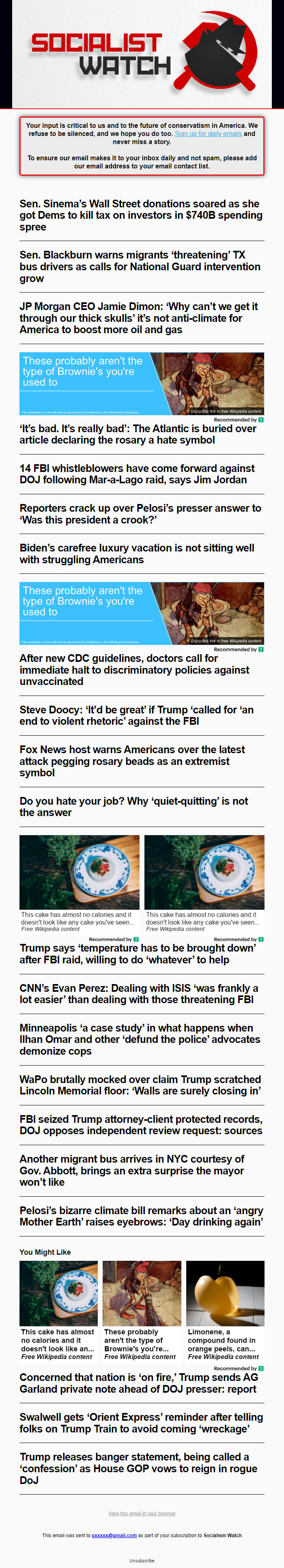Tap the 'Sign up for daily emails' link
The image size is (284, 1568).
click(208, 134)
